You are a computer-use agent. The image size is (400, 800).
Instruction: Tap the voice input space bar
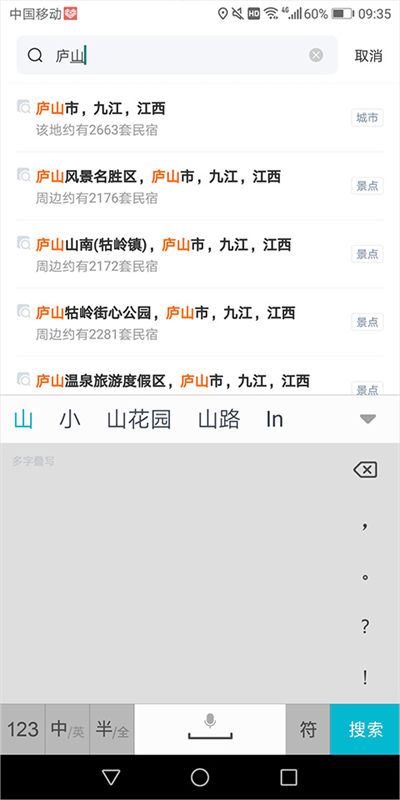(x=210, y=729)
